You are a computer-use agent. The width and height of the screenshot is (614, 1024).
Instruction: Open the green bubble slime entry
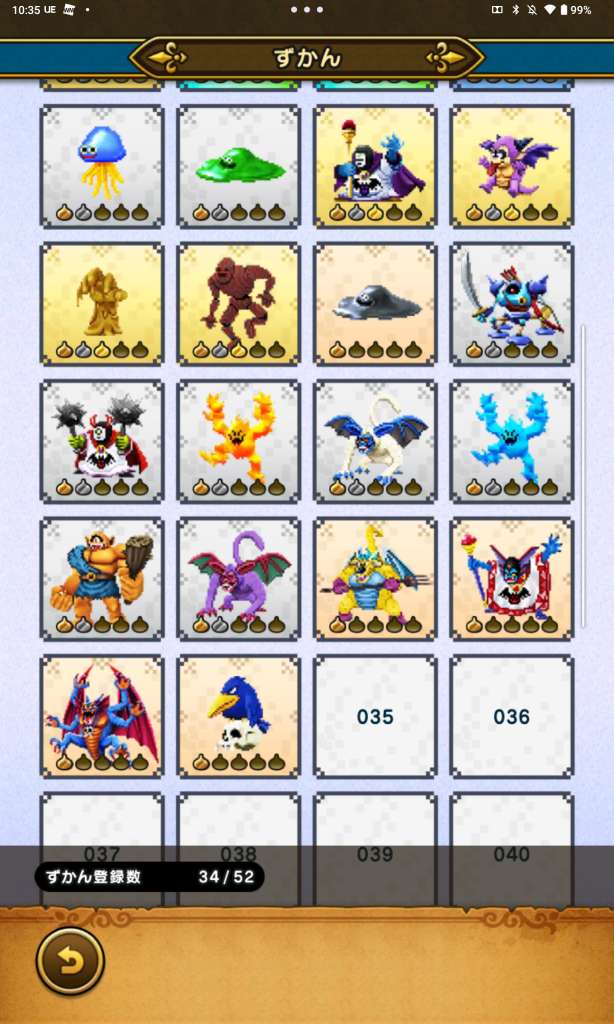(x=239, y=166)
